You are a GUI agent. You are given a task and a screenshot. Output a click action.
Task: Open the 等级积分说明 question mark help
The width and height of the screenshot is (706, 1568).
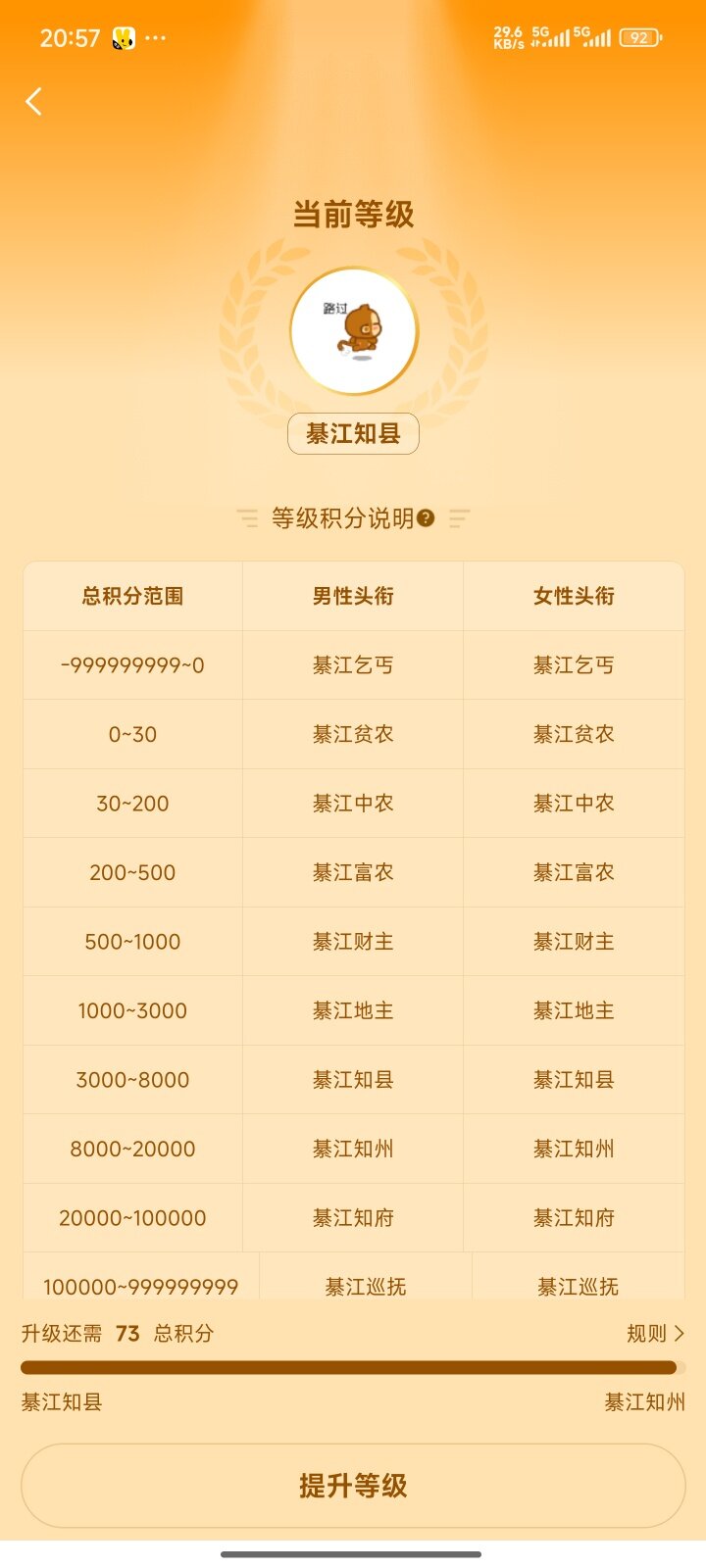(x=426, y=518)
